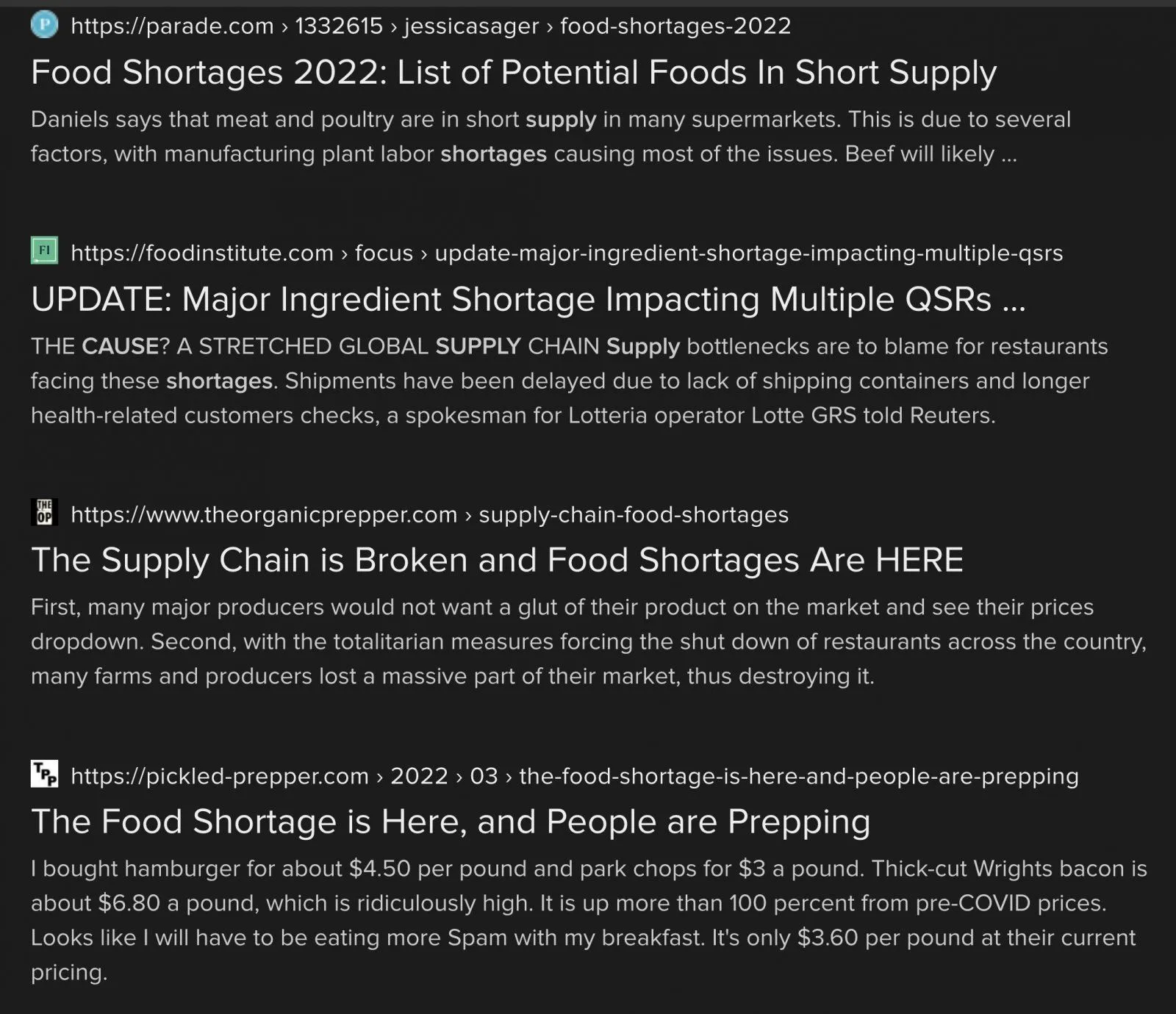The width and height of the screenshot is (1176, 1014).
Task: Open Major Ingredient Shortage Impacting Multiple QSRs result
Action: (528, 299)
